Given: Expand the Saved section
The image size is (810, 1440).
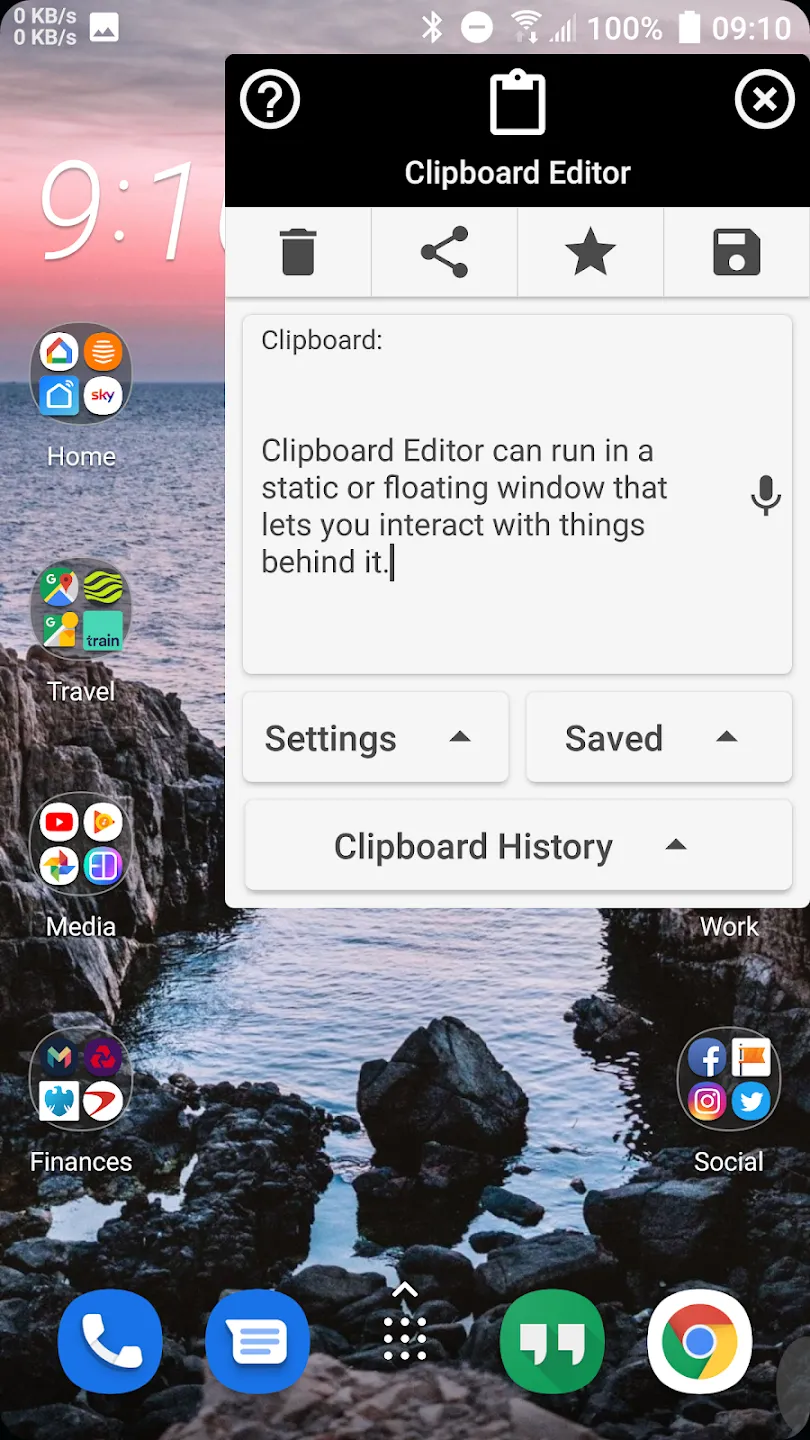Looking at the screenshot, I should point(659,737).
